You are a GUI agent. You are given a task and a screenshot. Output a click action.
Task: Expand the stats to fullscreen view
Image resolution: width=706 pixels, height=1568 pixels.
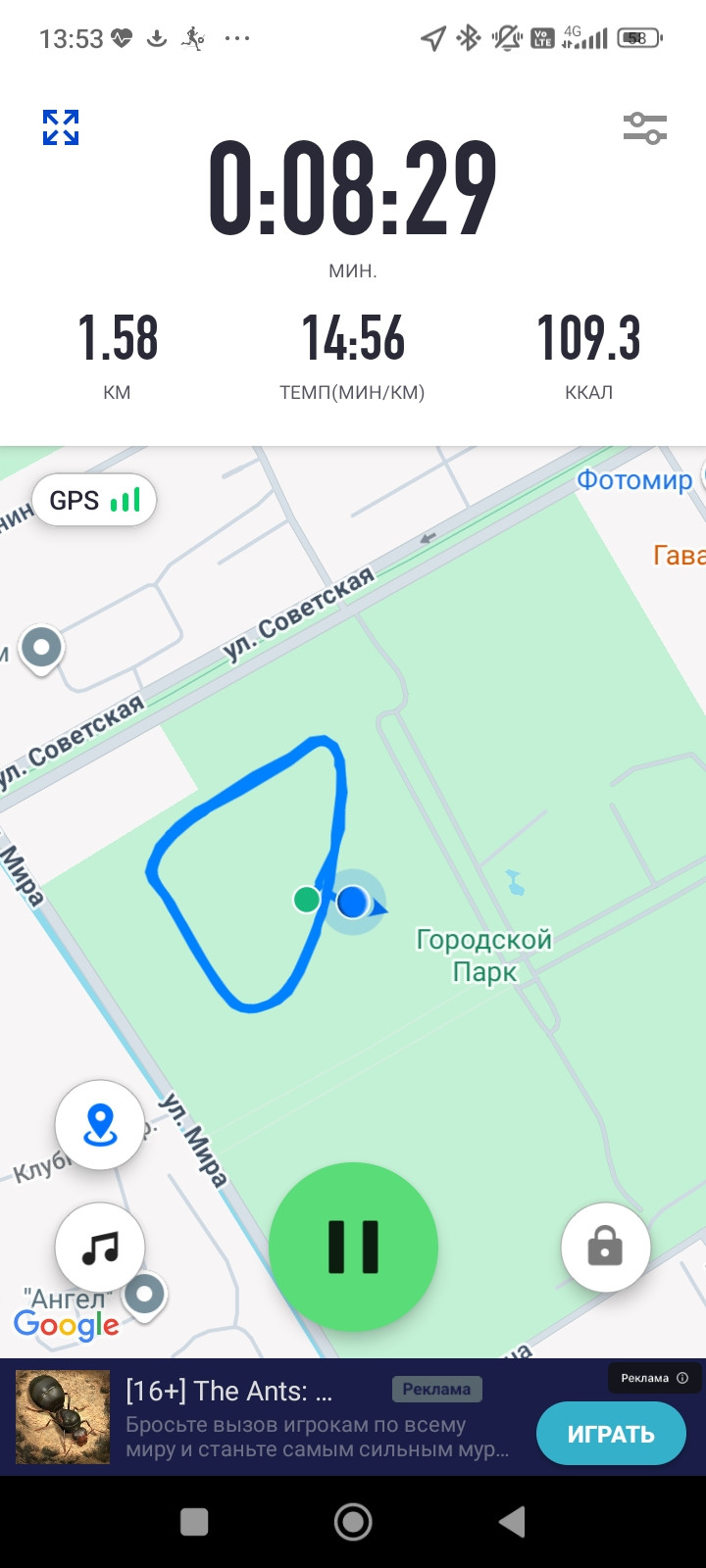click(61, 127)
